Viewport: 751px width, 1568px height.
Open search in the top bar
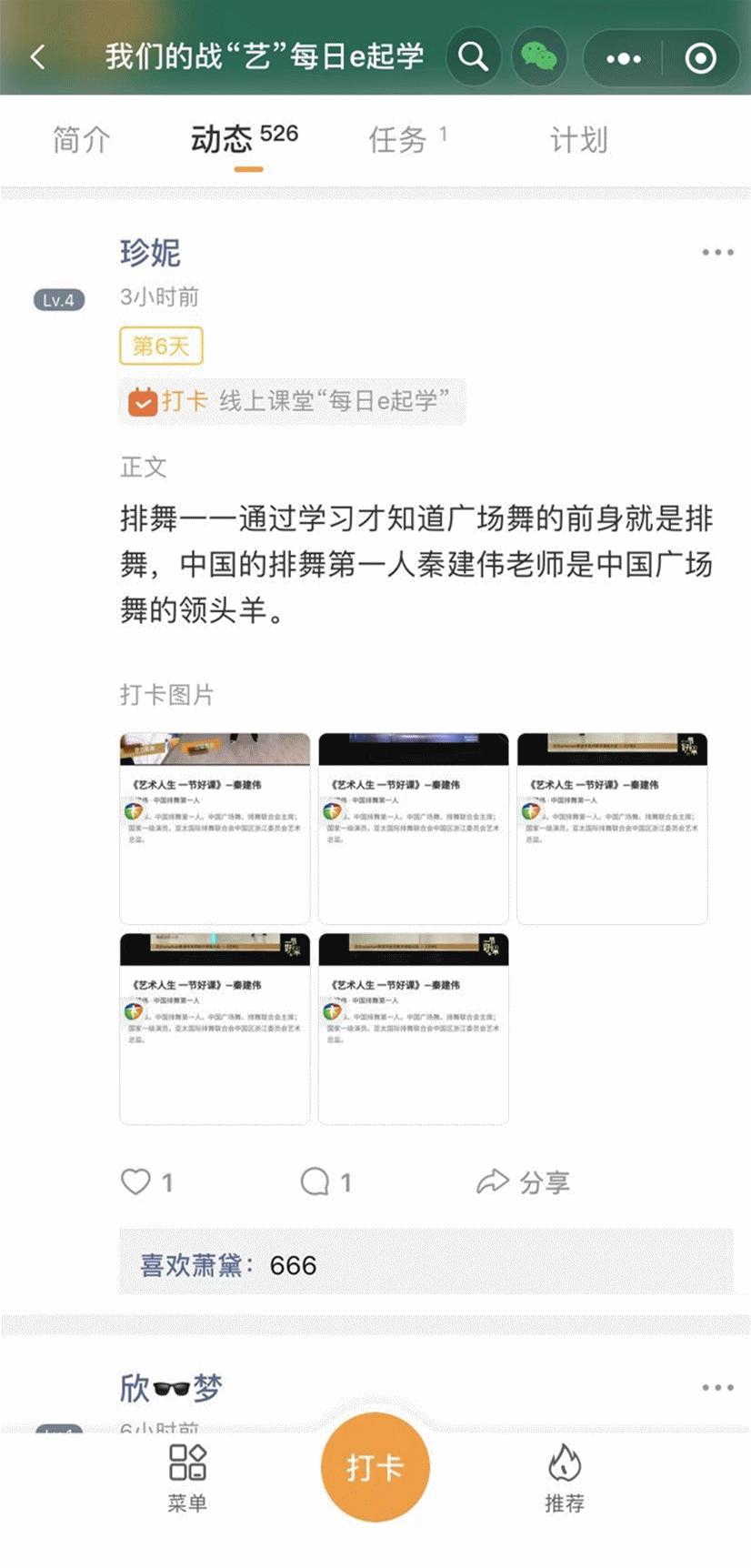pyautogui.click(x=473, y=57)
